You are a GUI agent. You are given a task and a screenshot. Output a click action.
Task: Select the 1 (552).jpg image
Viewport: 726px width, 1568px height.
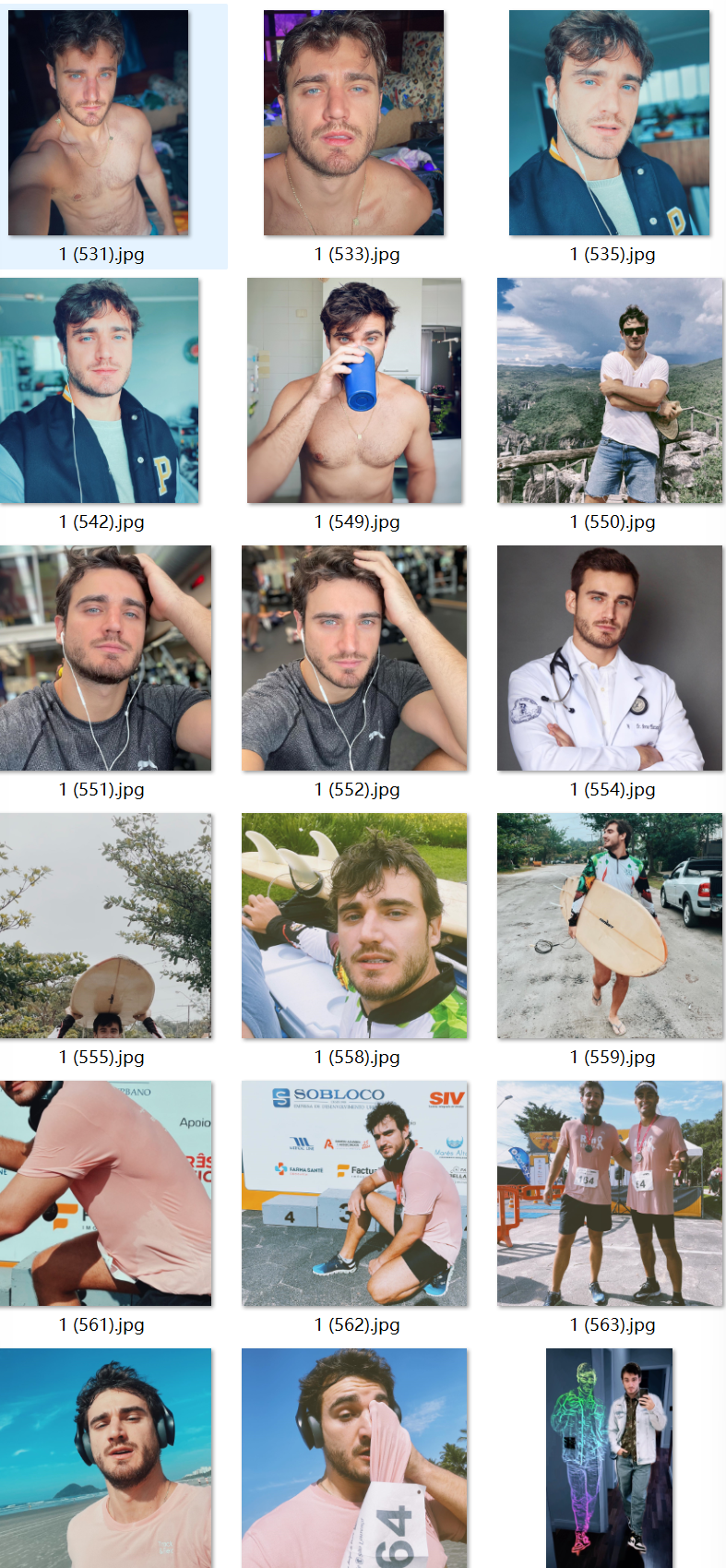[x=354, y=658]
